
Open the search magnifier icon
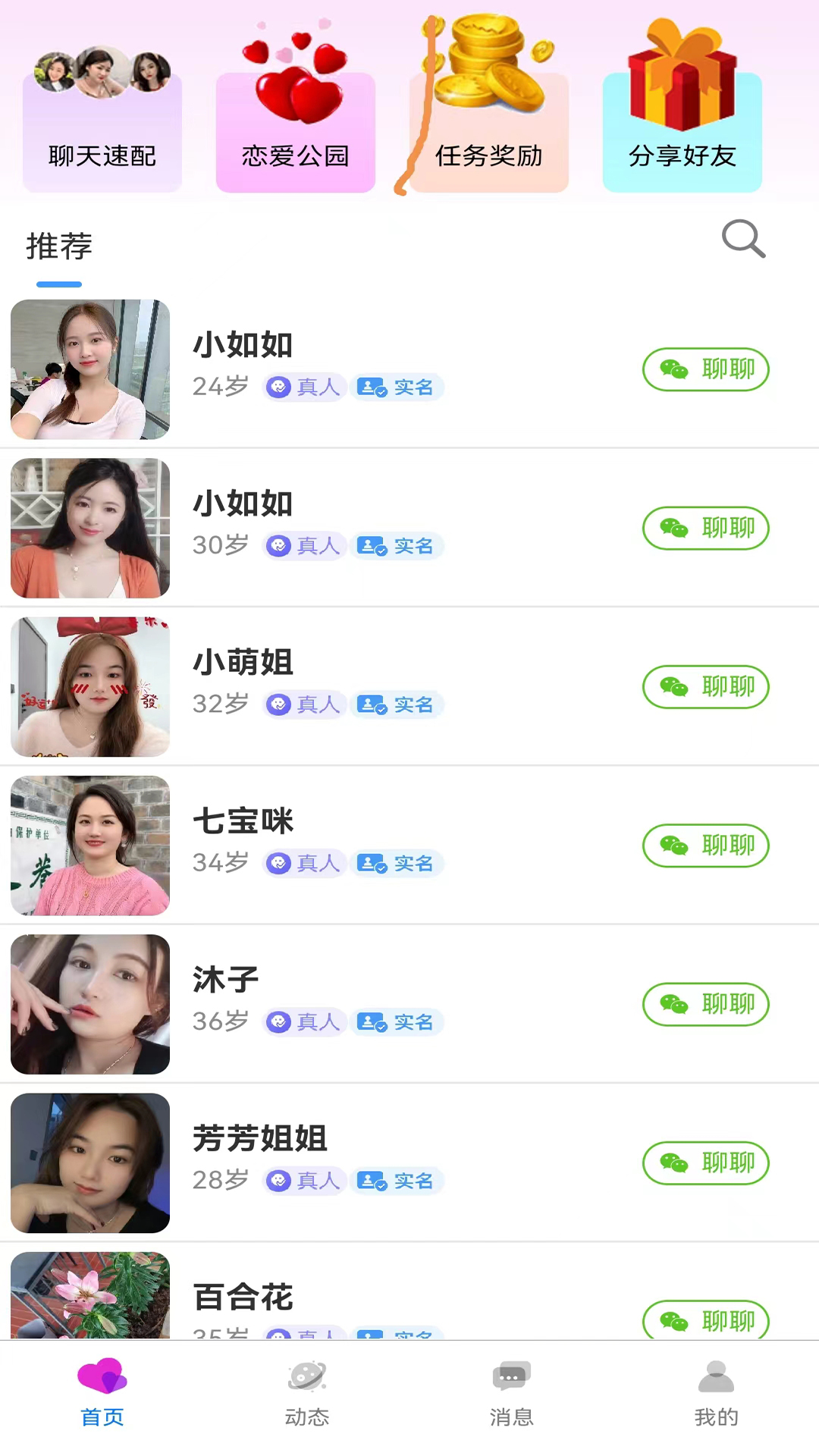(x=743, y=240)
